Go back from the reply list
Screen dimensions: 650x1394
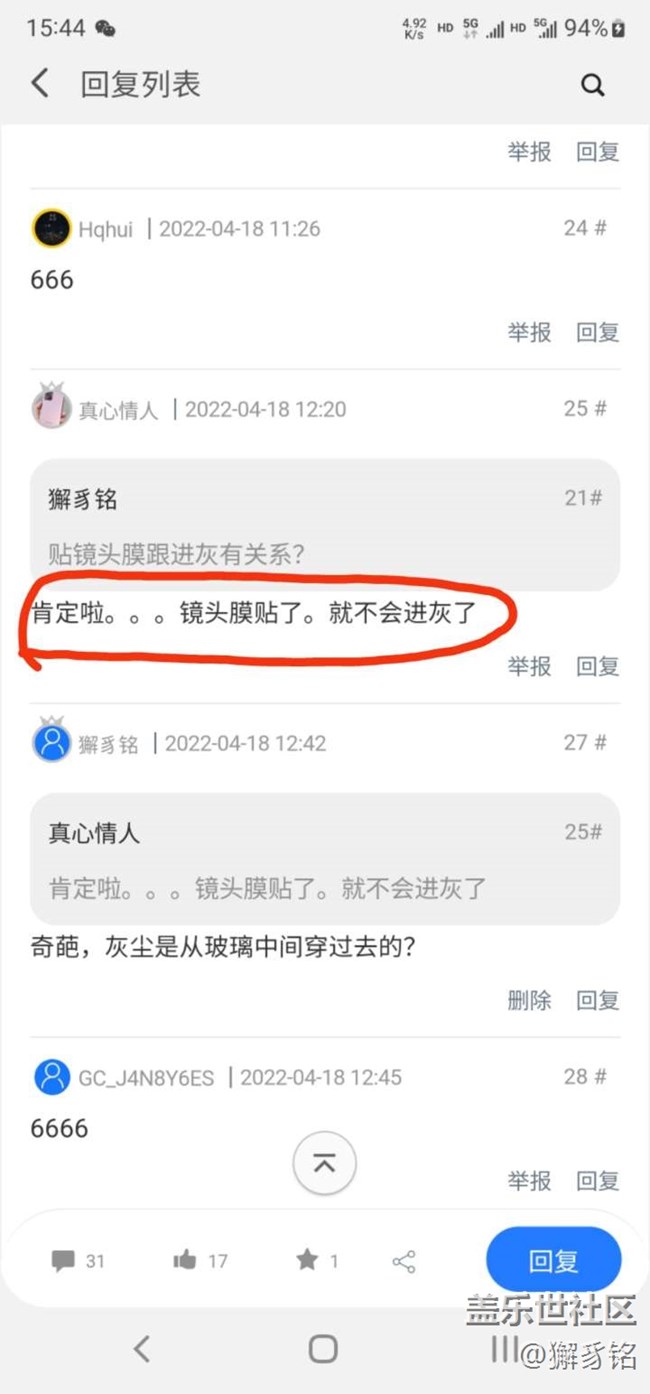pos(40,83)
